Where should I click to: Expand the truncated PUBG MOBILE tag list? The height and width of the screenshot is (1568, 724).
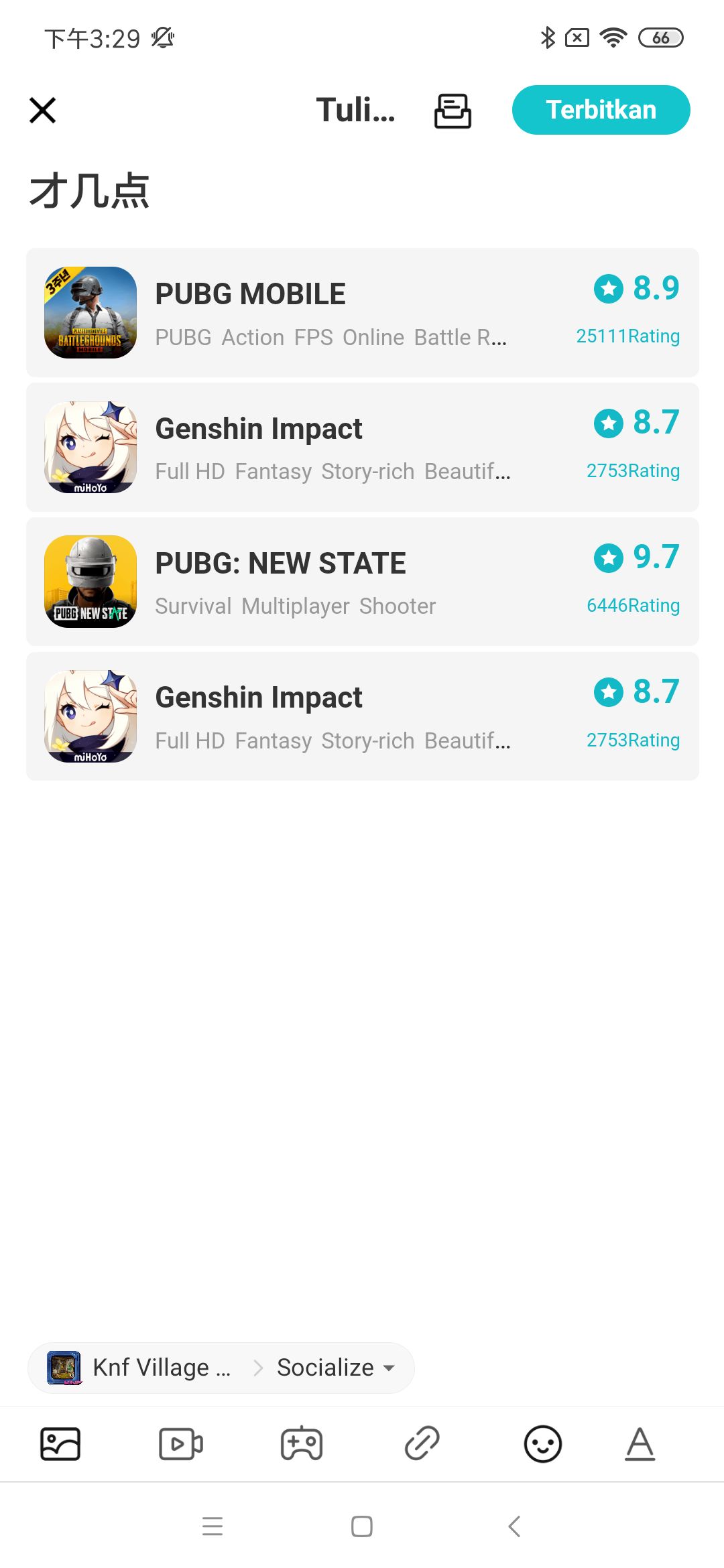pyautogui.click(x=499, y=338)
